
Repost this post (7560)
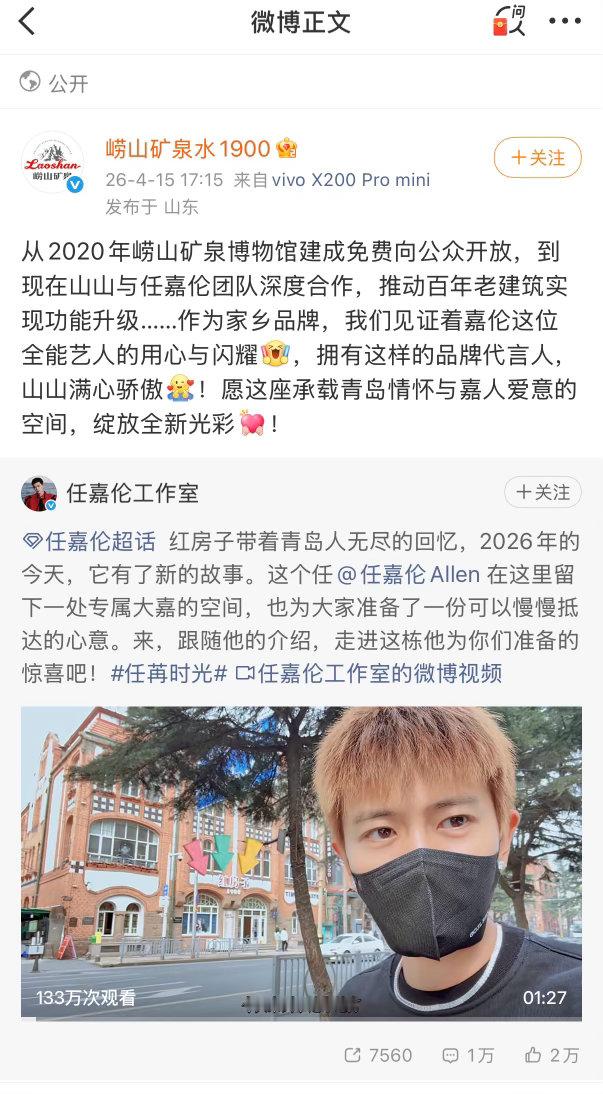(377, 1055)
